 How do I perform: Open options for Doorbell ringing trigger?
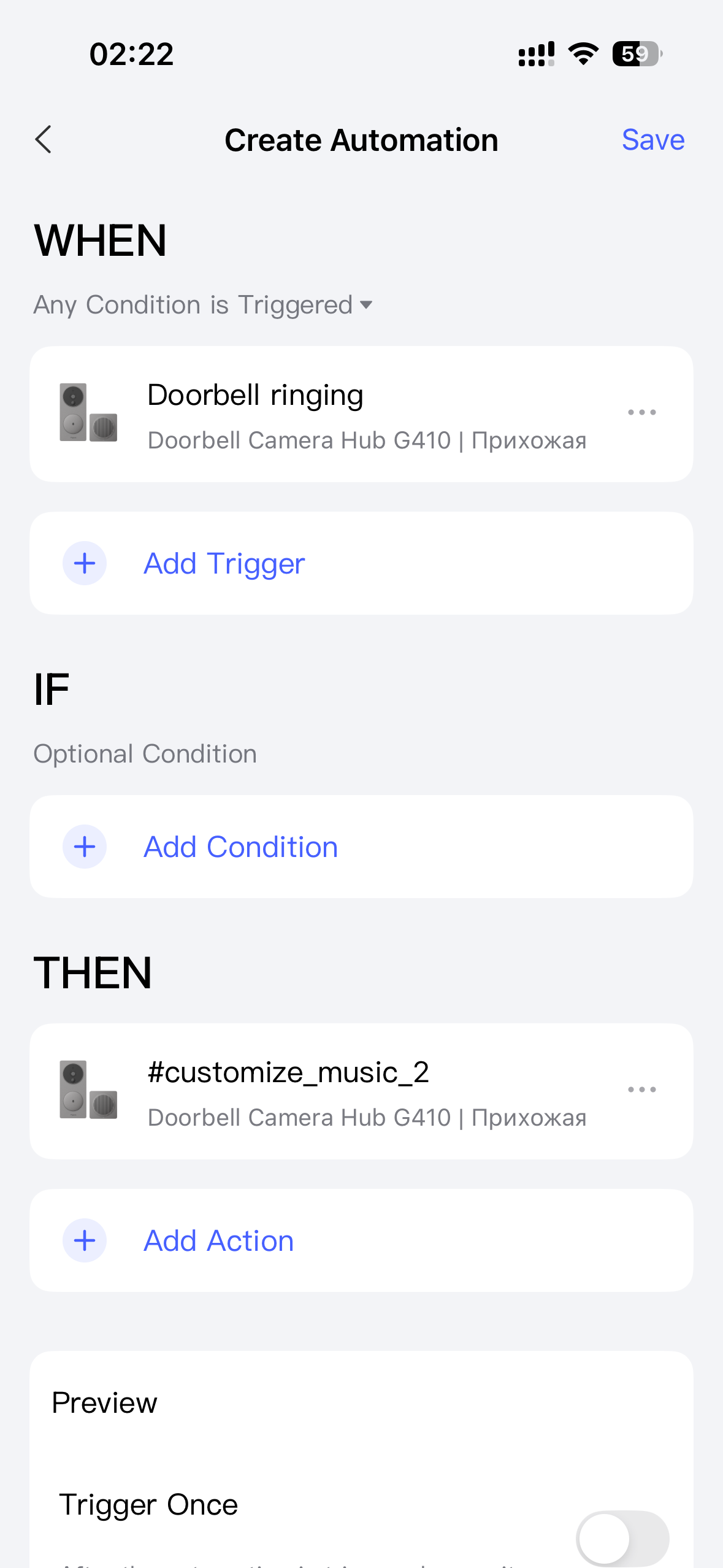point(641,413)
